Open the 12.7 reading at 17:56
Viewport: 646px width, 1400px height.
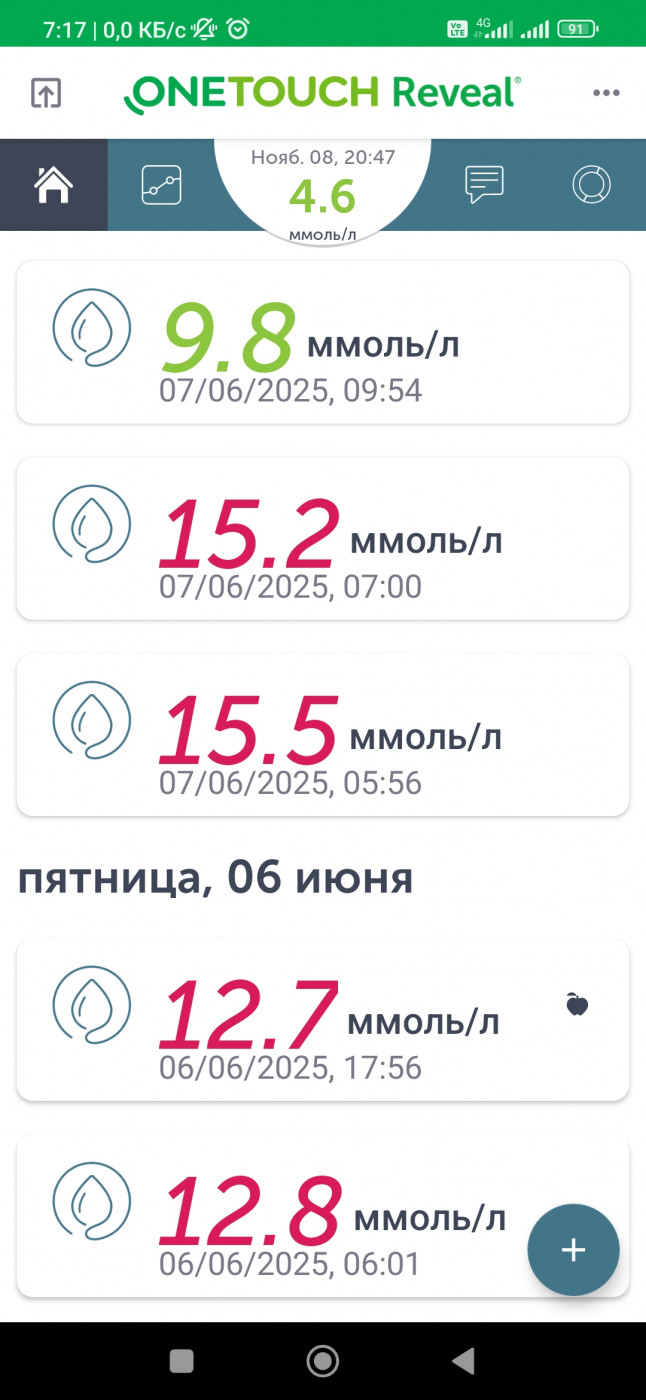(x=323, y=1020)
